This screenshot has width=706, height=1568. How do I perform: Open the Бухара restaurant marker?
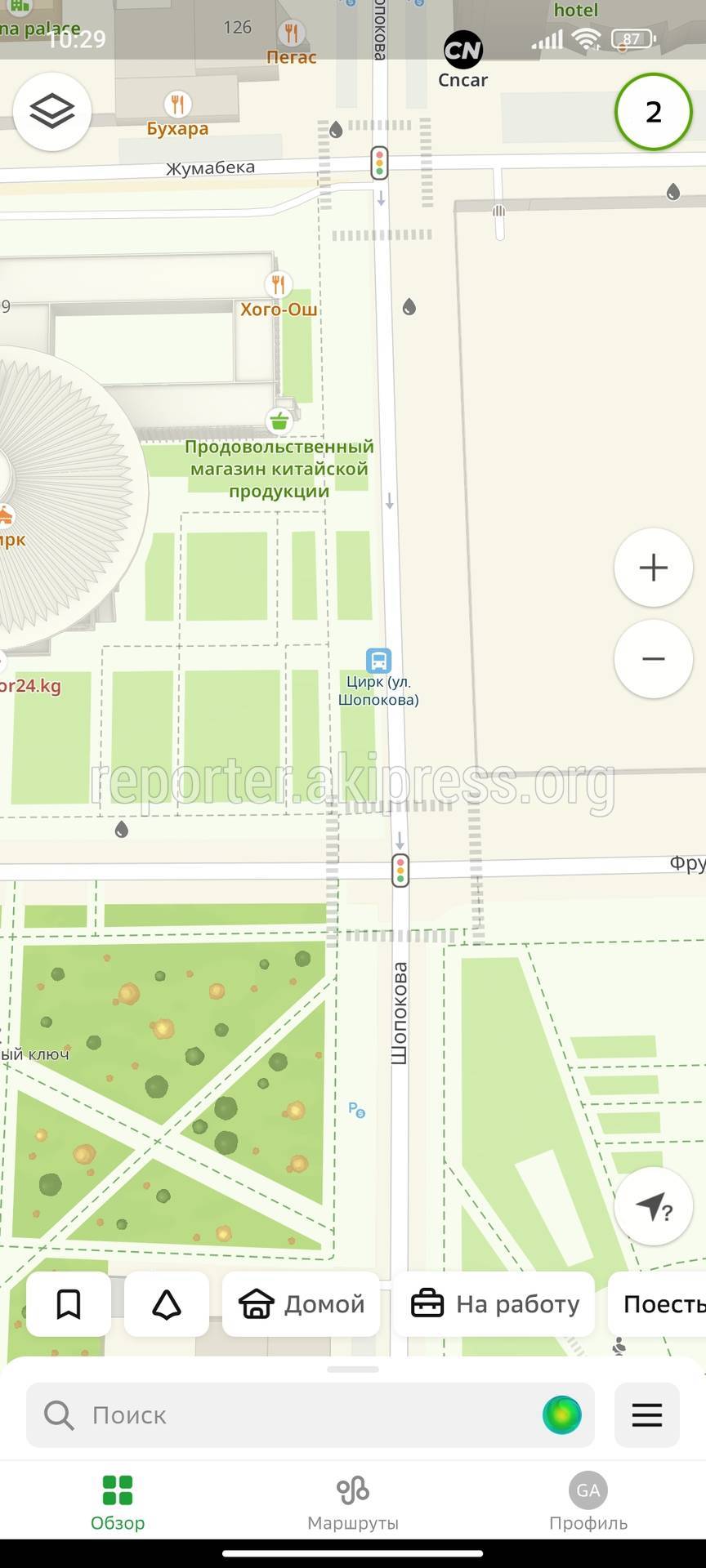177,105
